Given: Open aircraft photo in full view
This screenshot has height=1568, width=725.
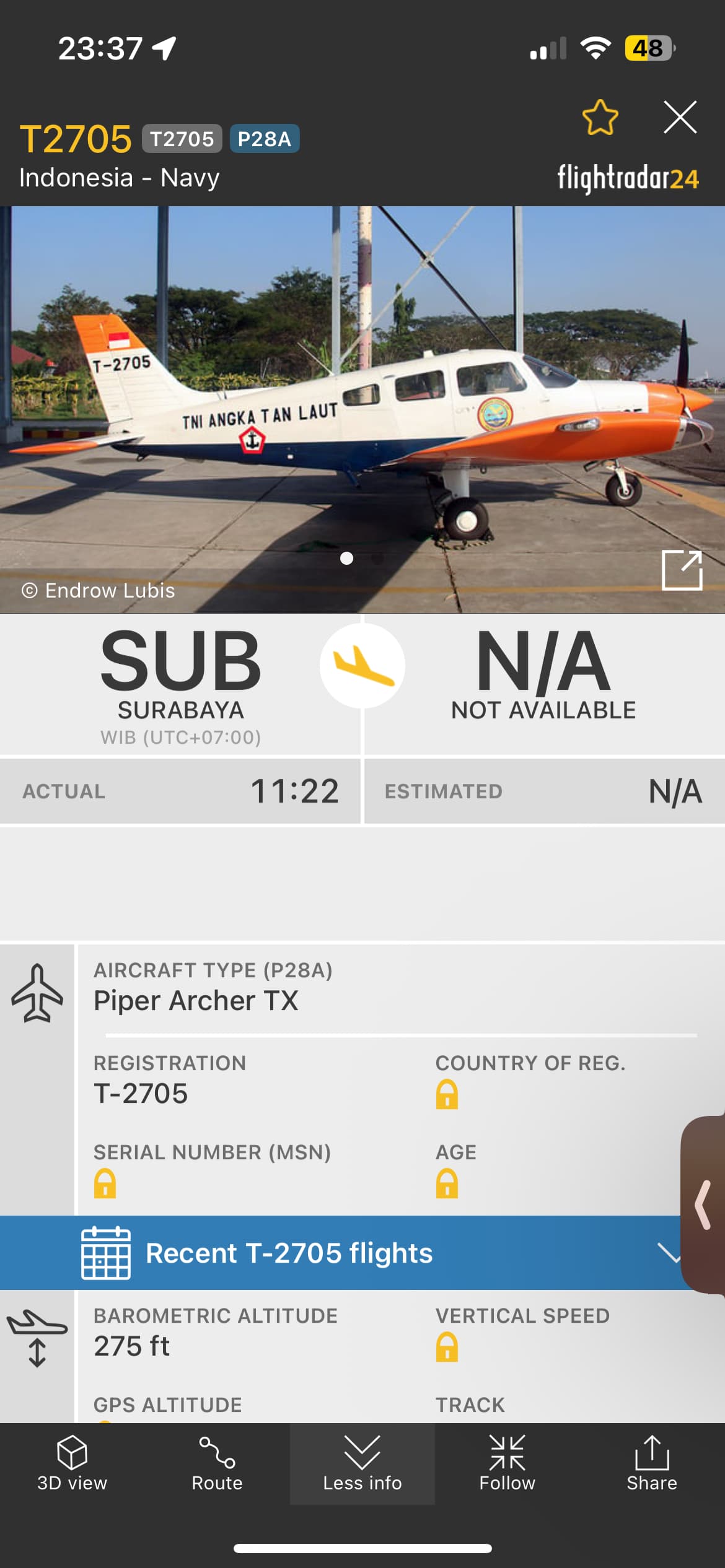Looking at the screenshot, I should coord(682,570).
